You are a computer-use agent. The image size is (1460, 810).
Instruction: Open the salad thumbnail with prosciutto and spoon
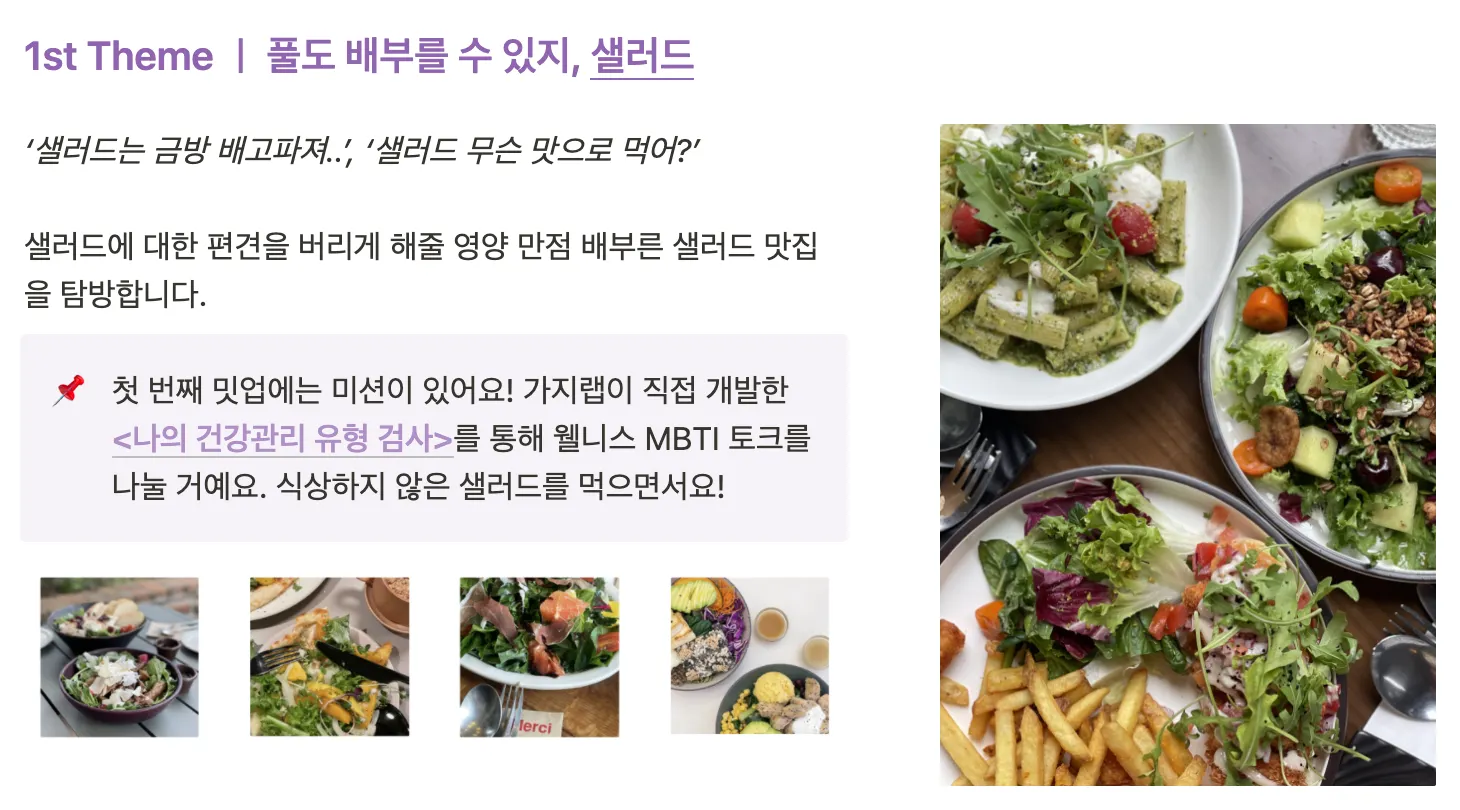[539, 657]
